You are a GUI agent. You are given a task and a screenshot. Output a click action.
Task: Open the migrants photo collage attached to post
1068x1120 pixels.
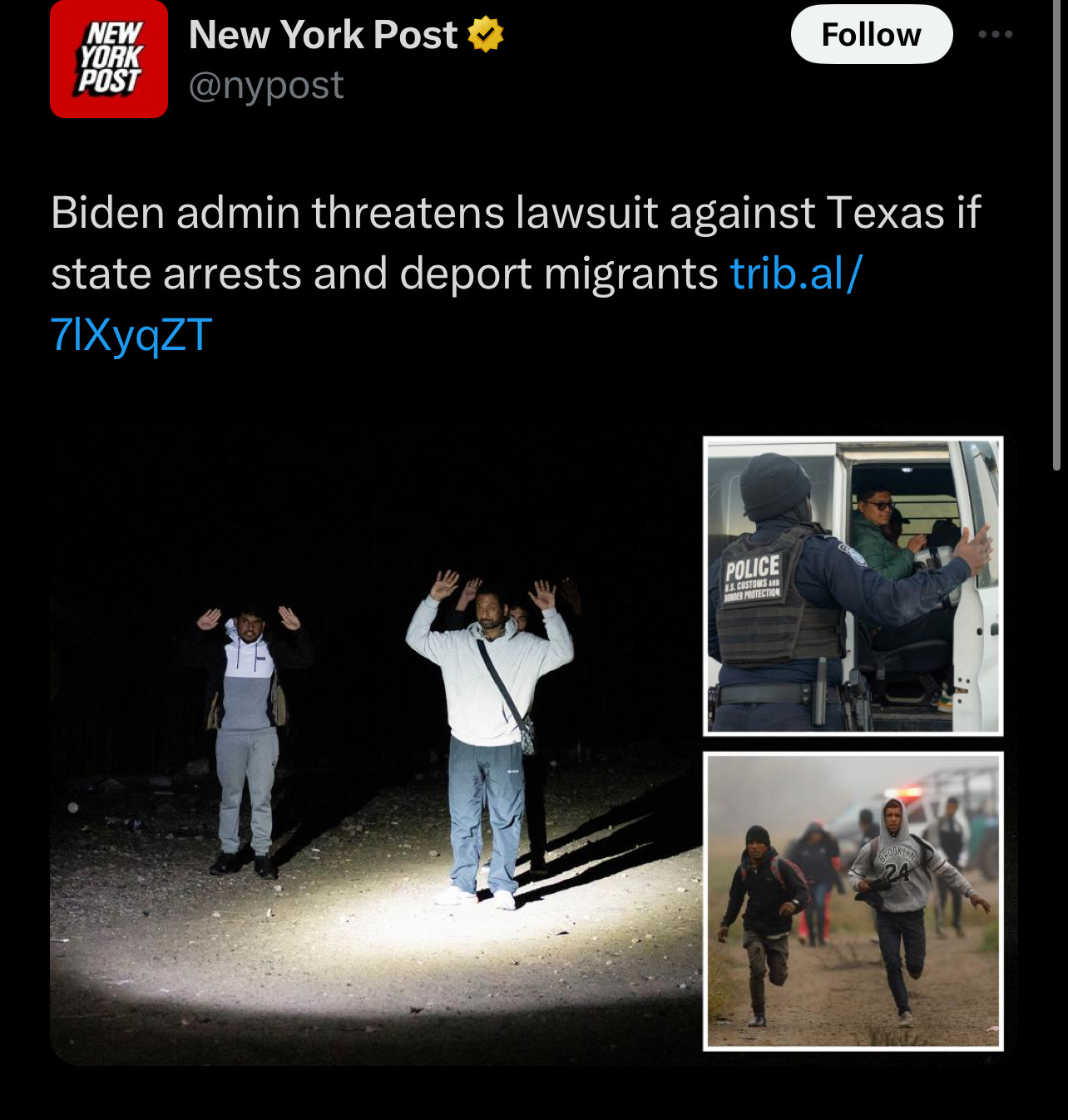coord(532,744)
